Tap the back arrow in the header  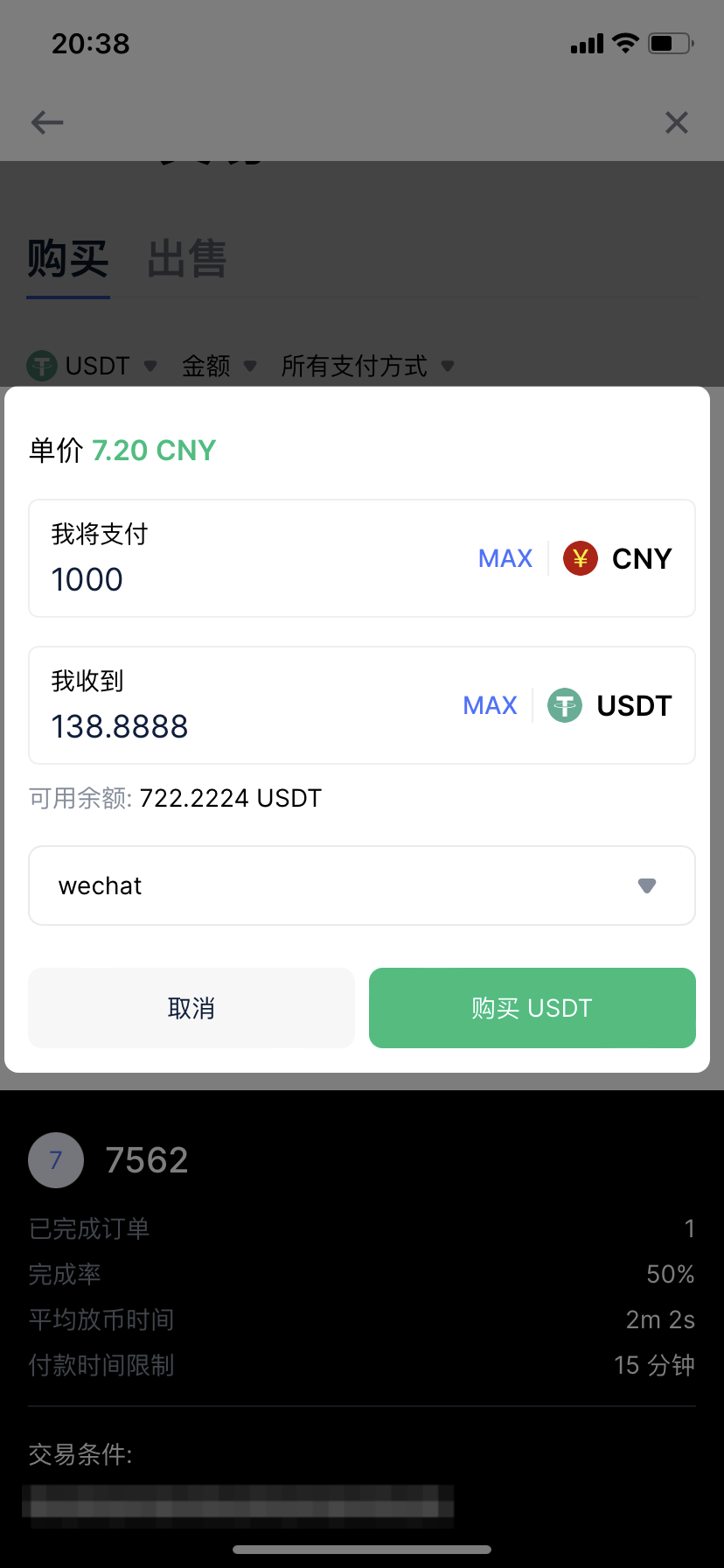pyautogui.click(x=47, y=122)
